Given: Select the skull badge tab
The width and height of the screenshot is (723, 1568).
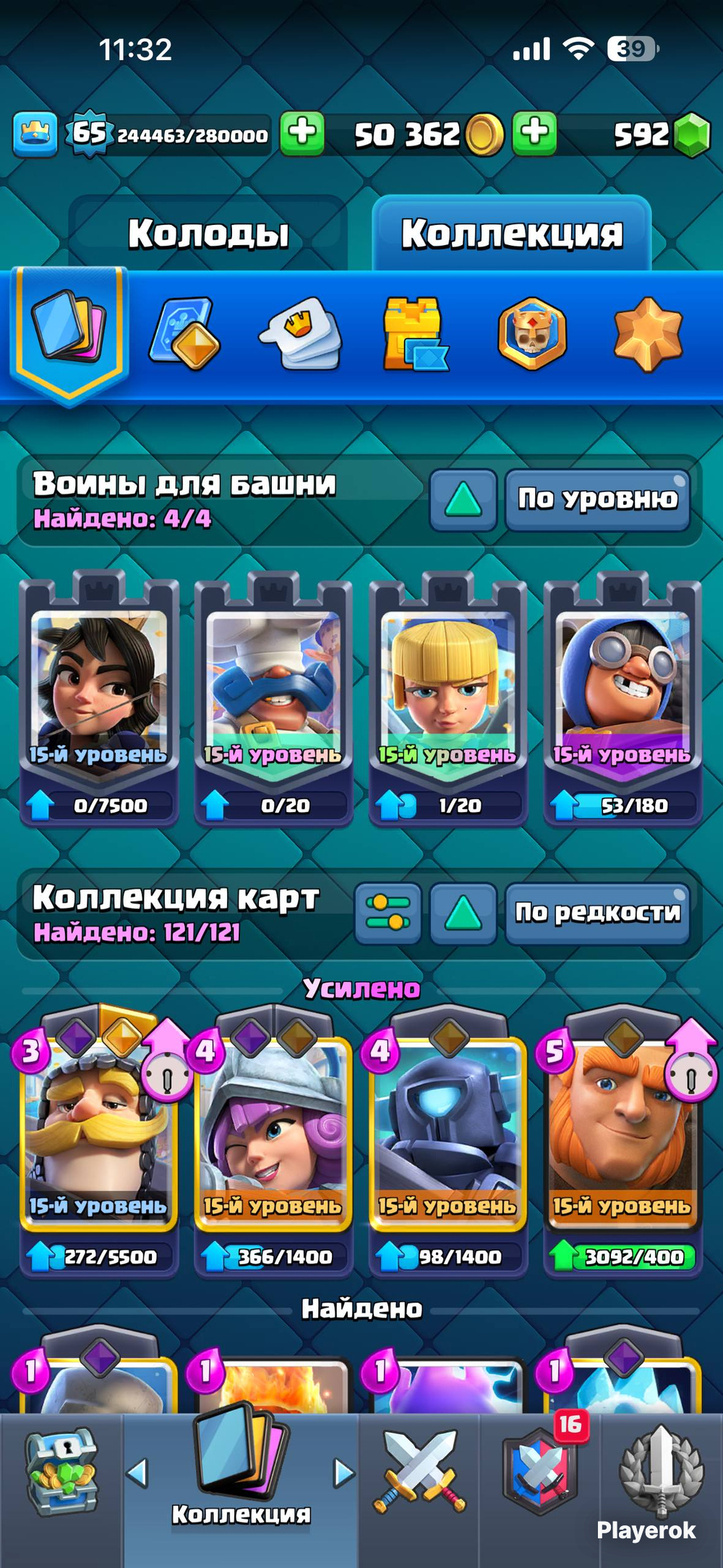Looking at the screenshot, I should tap(532, 334).
